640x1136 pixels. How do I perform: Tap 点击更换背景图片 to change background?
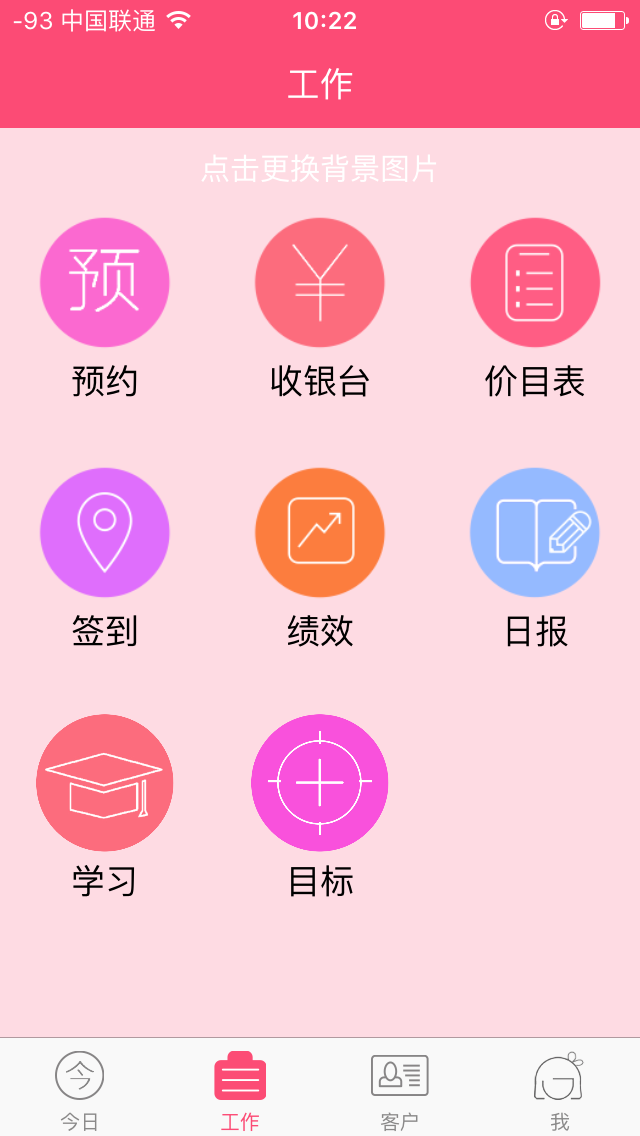point(320,169)
